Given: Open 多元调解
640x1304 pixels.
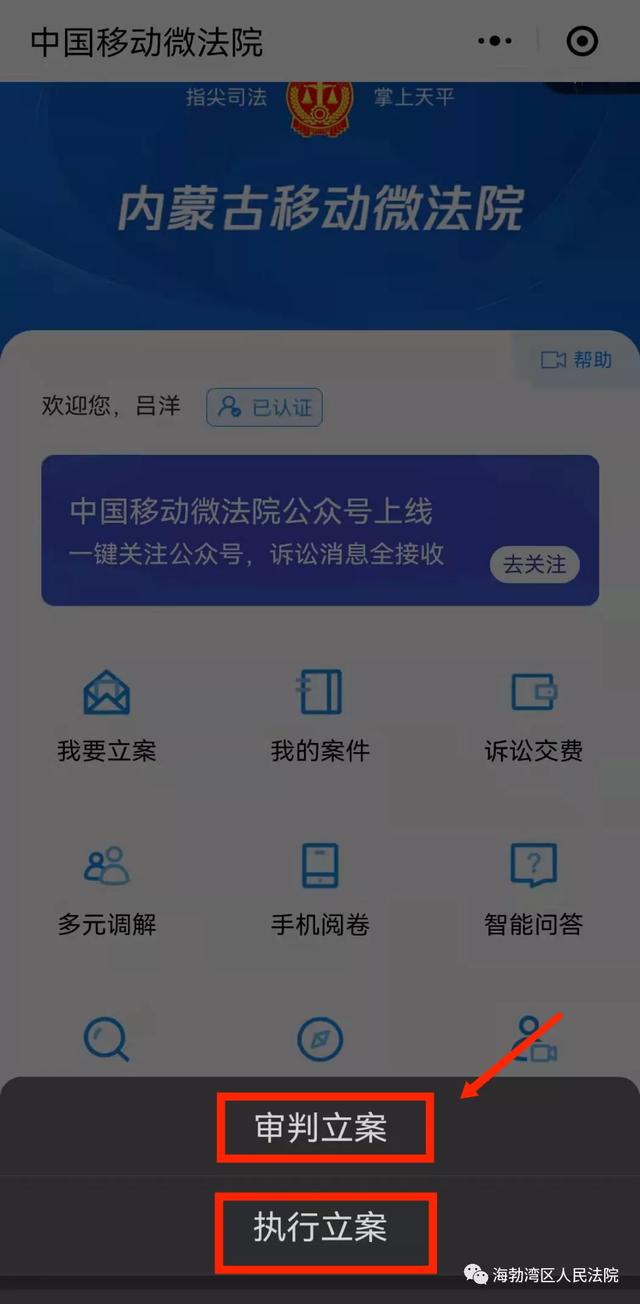Looking at the screenshot, I should (107, 890).
